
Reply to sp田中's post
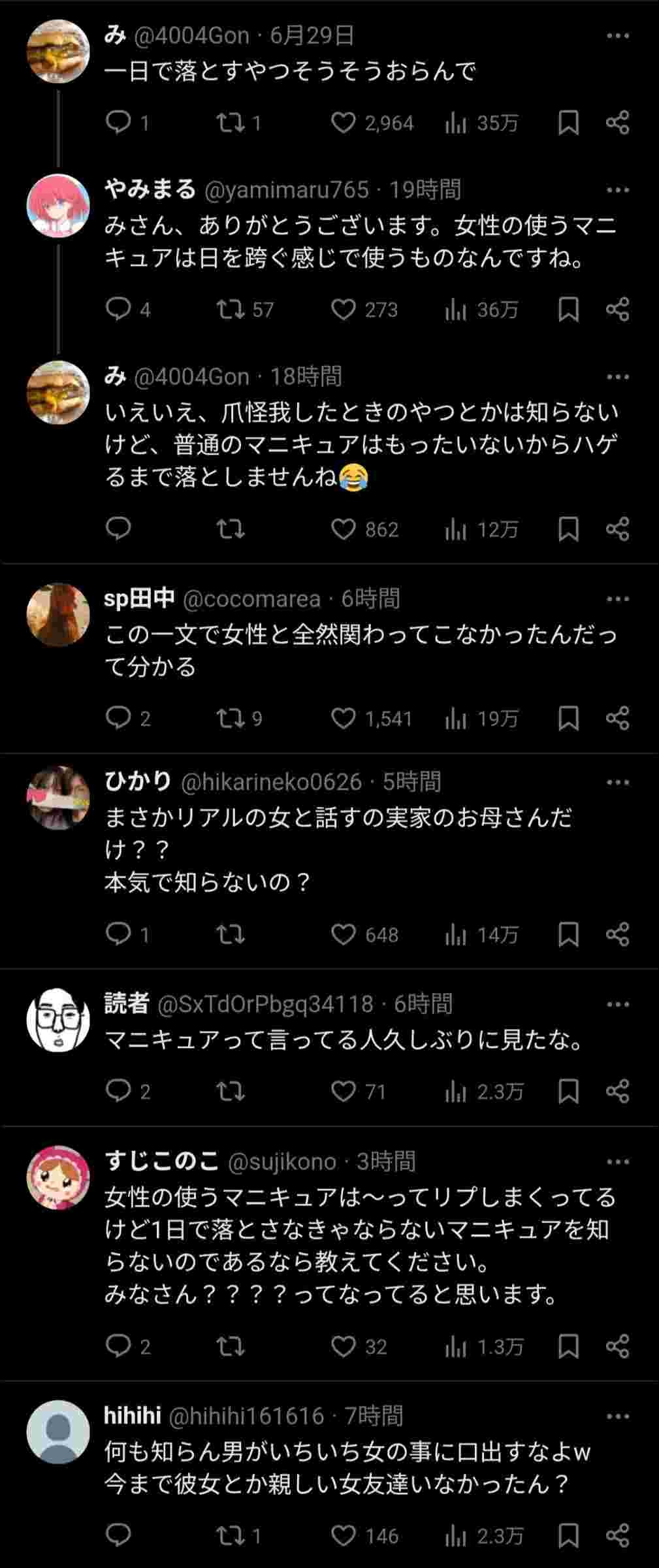119,718
